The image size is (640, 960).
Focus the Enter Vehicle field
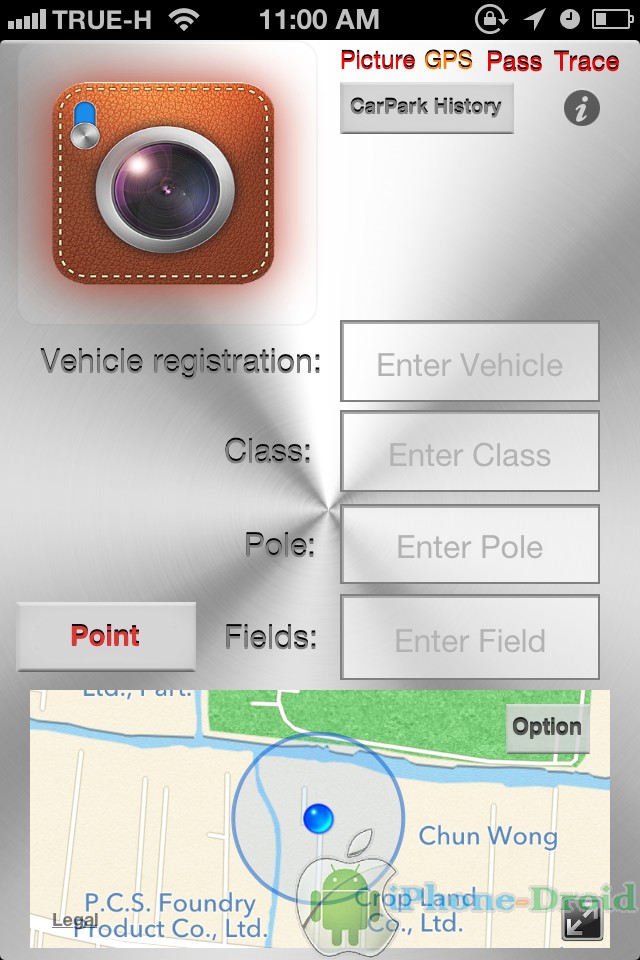click(x=470, y=362)
